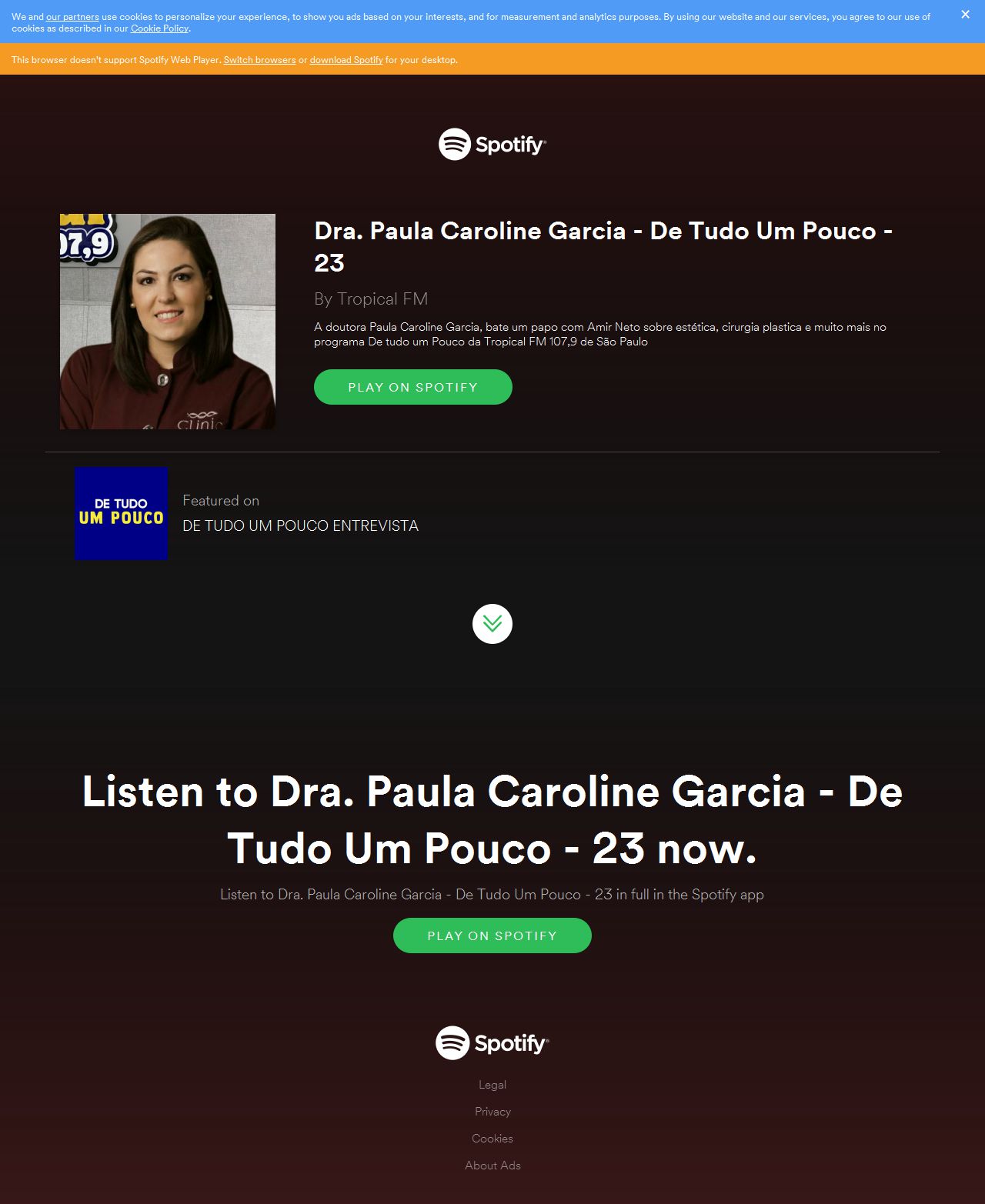Screen dimensions: 985x1204
Task: Open the De Tudo Um Pouco Entrevista show
Action: 300,525
